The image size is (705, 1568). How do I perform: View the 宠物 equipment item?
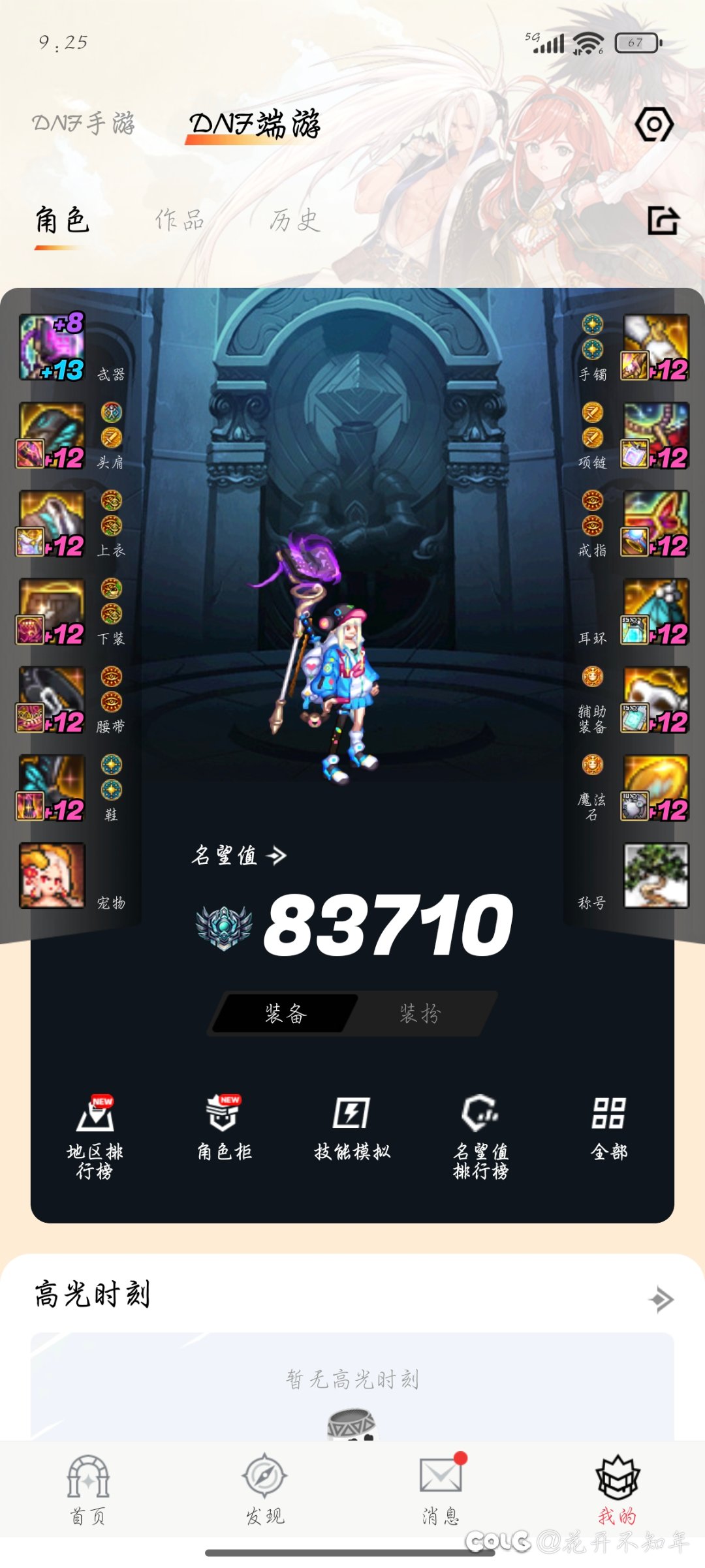(52, 876)
